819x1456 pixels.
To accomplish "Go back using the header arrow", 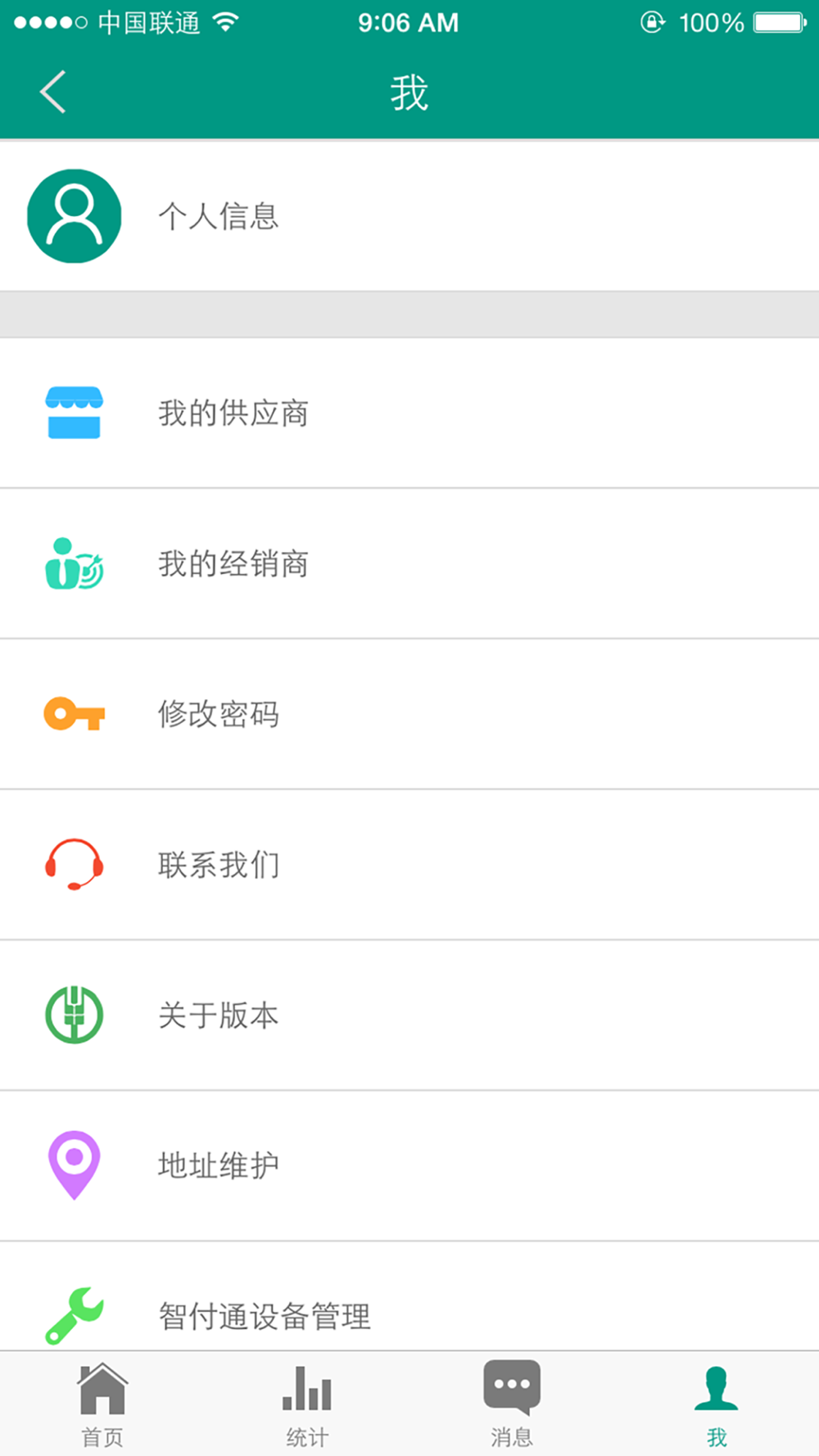I will pyautogui.click(x=52, y=92).
